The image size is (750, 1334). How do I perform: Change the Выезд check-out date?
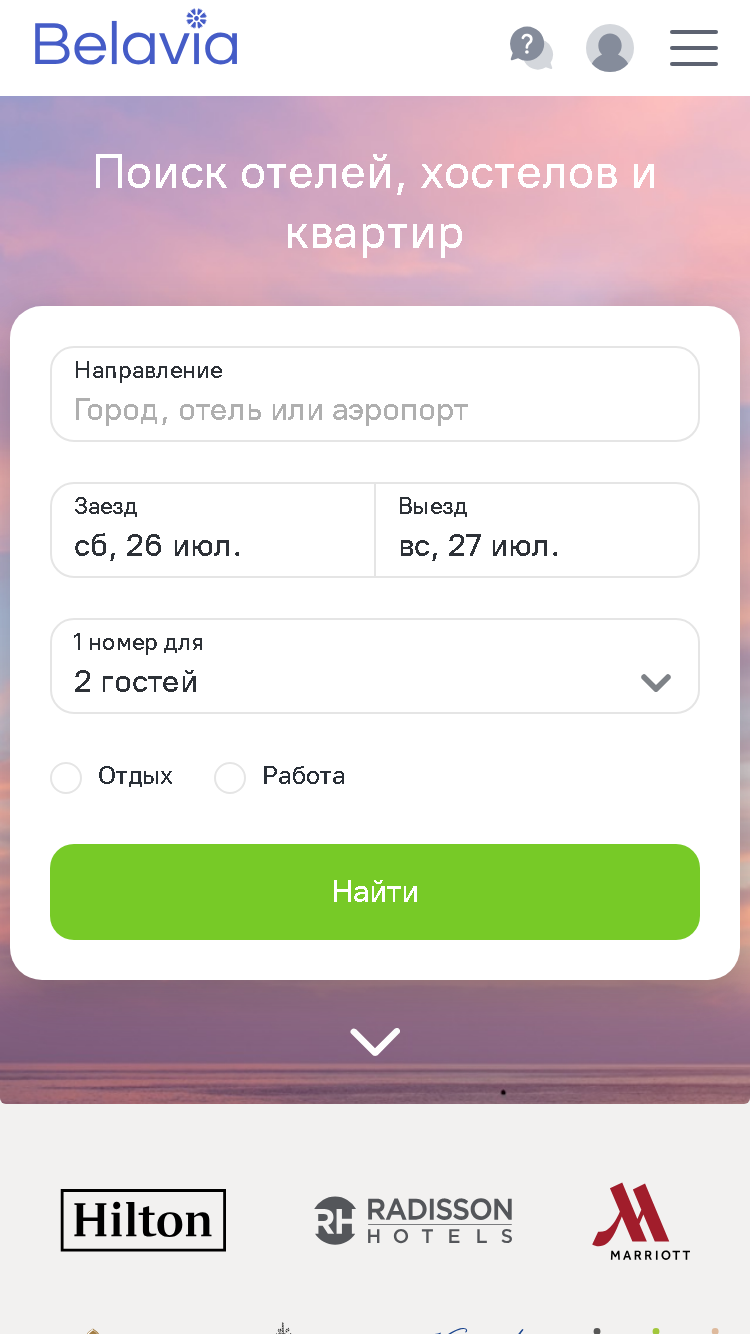point(537,530)
